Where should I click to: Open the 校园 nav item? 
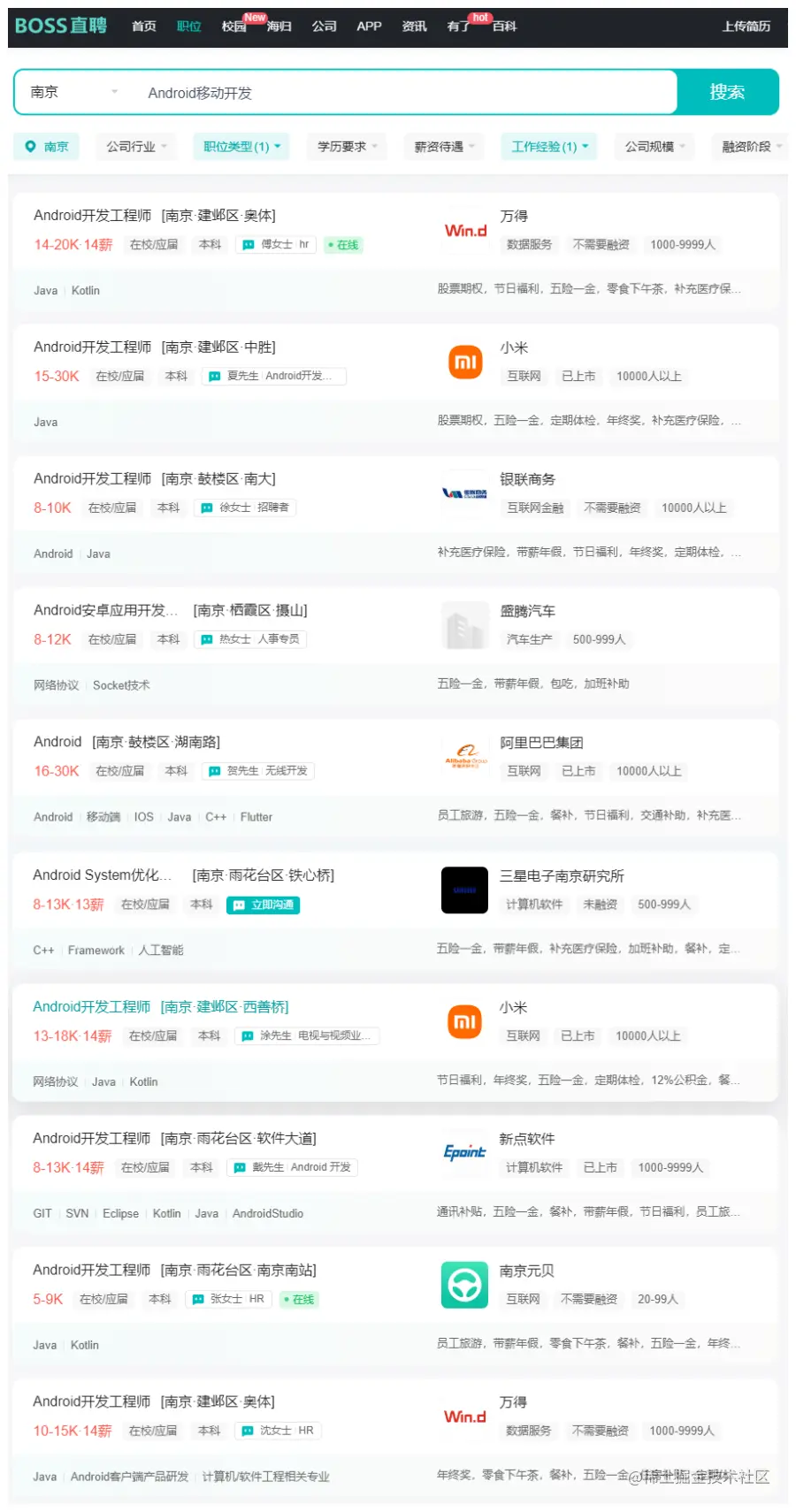[x=233, y=27]
